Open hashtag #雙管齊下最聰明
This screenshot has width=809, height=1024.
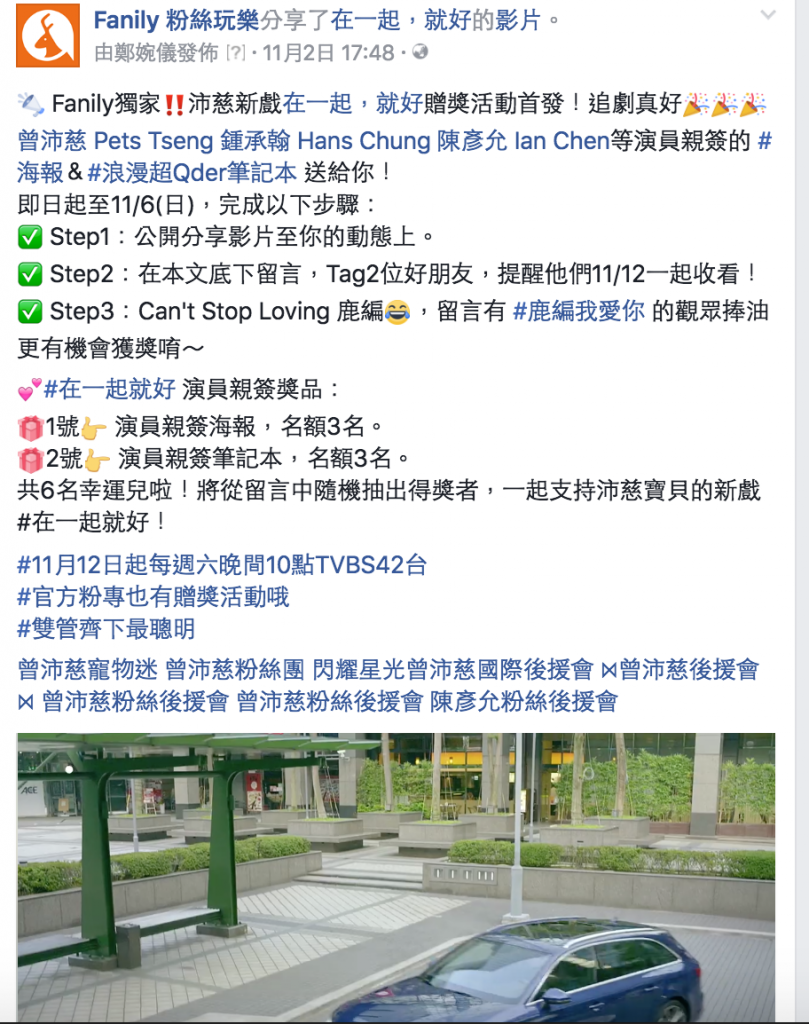(x=106, y=629)
